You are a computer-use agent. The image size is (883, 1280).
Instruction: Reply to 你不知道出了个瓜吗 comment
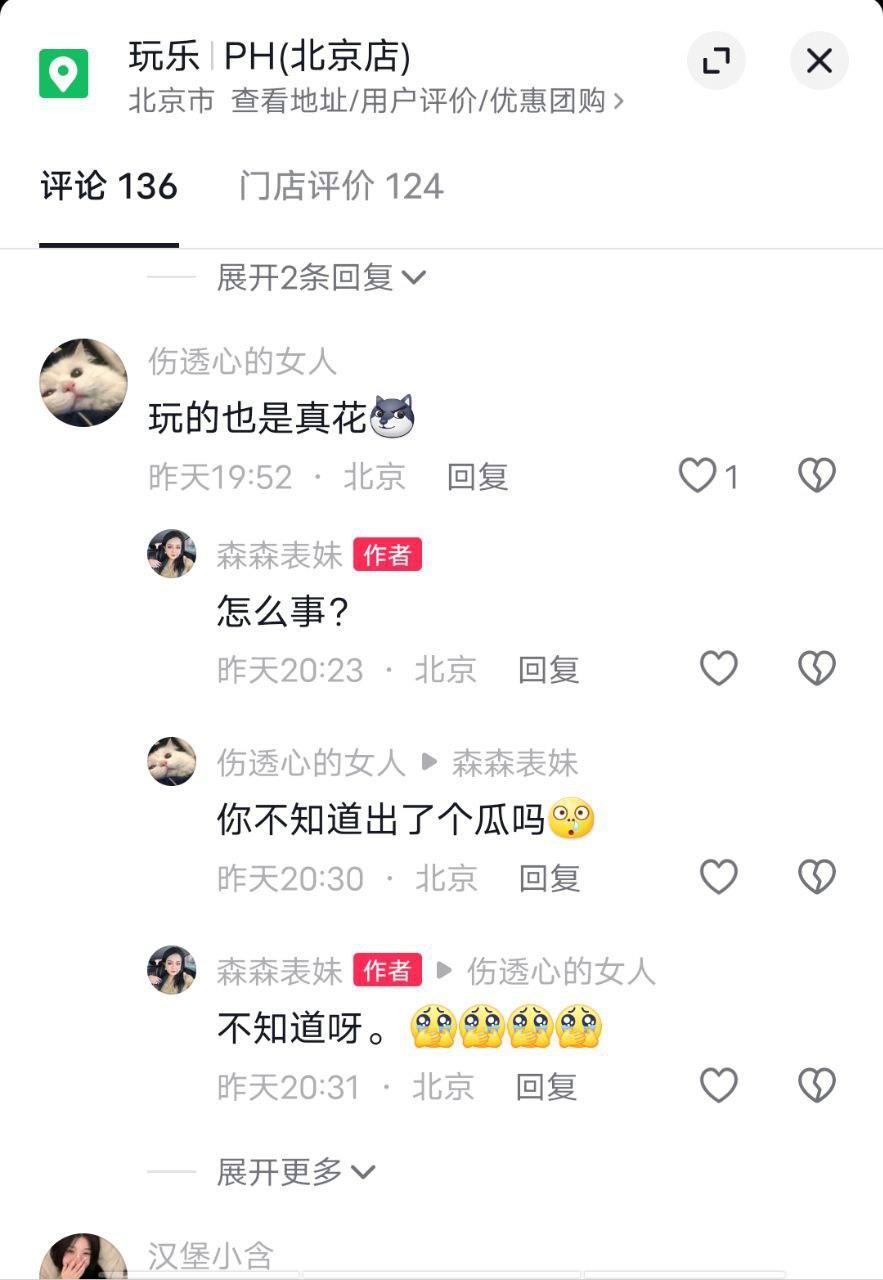coord(549,878)
